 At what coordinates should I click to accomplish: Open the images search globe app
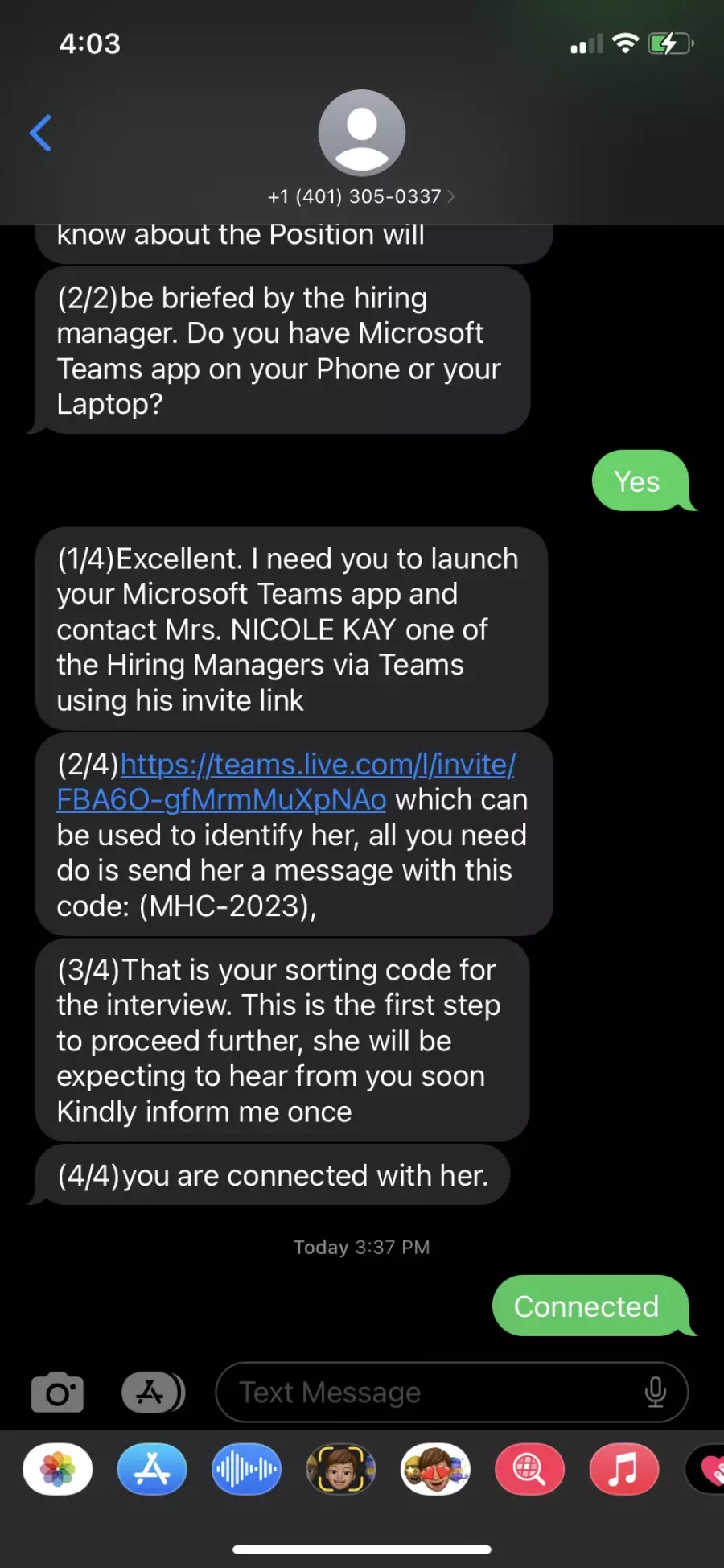pyautogui.click(x=529, y=1469)
